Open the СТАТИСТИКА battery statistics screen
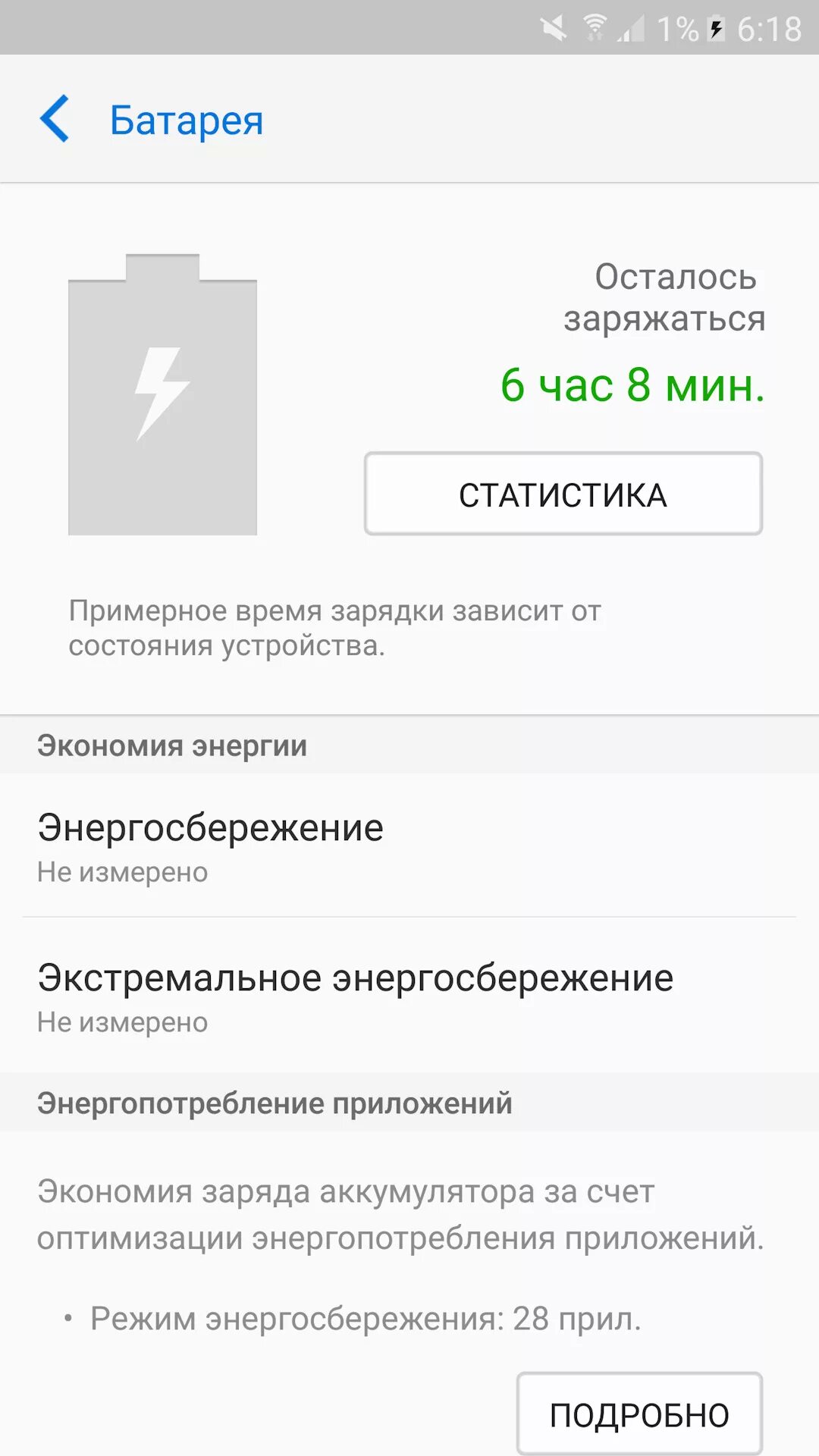This screenshot has height=1456, width=819. coord(561,494)
